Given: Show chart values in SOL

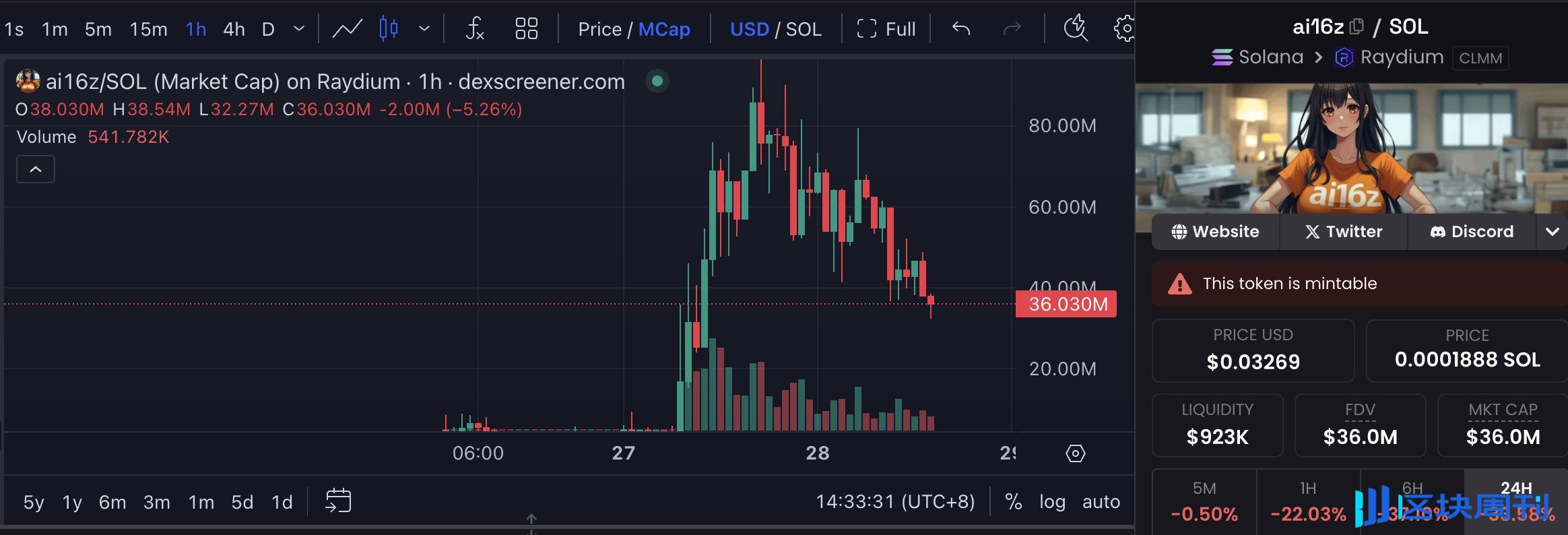Looking at the screenshot, I should pyautogui.click(x=804, y=29).
